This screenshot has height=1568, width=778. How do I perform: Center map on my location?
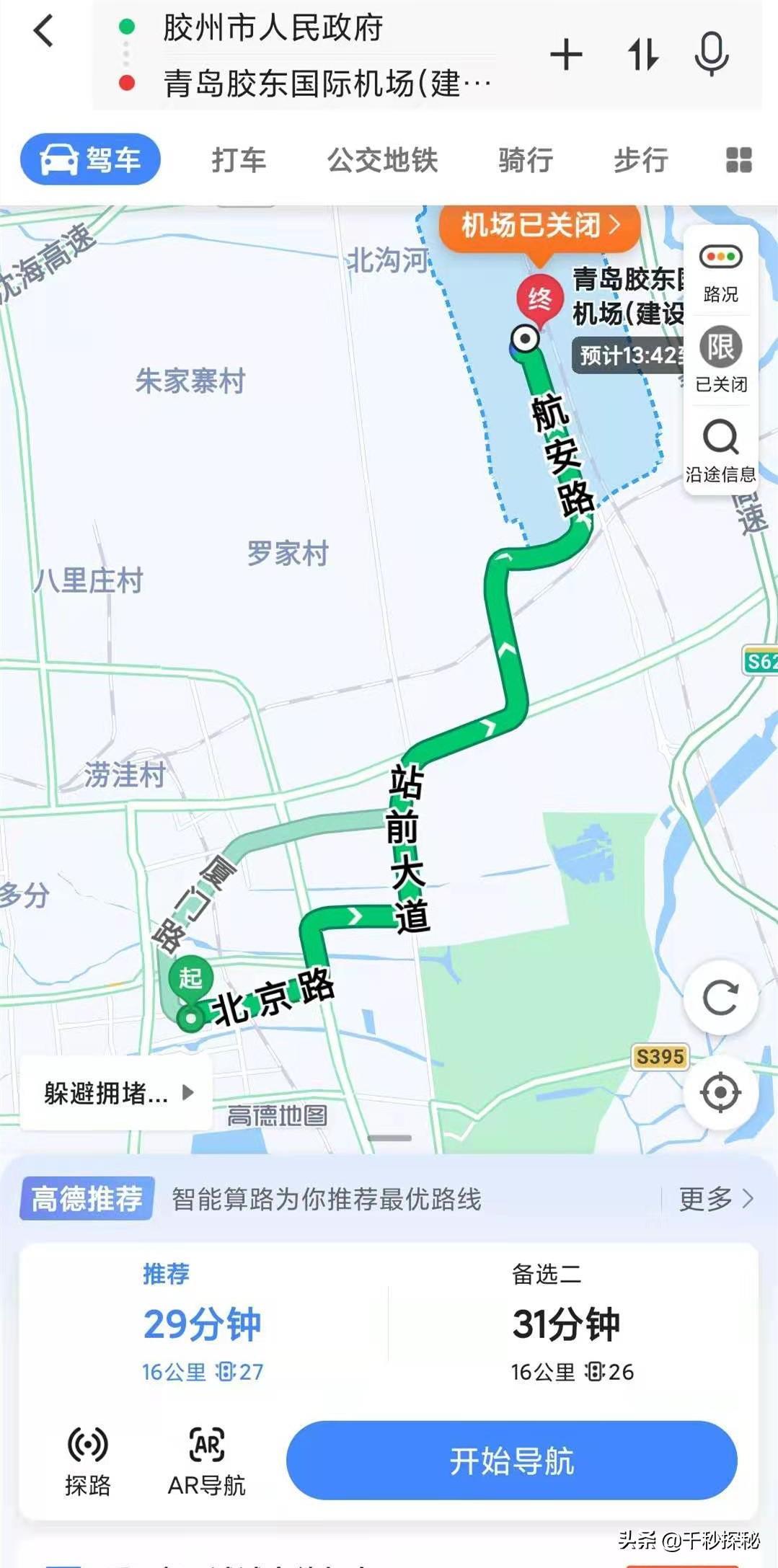tap(720, 1092)
